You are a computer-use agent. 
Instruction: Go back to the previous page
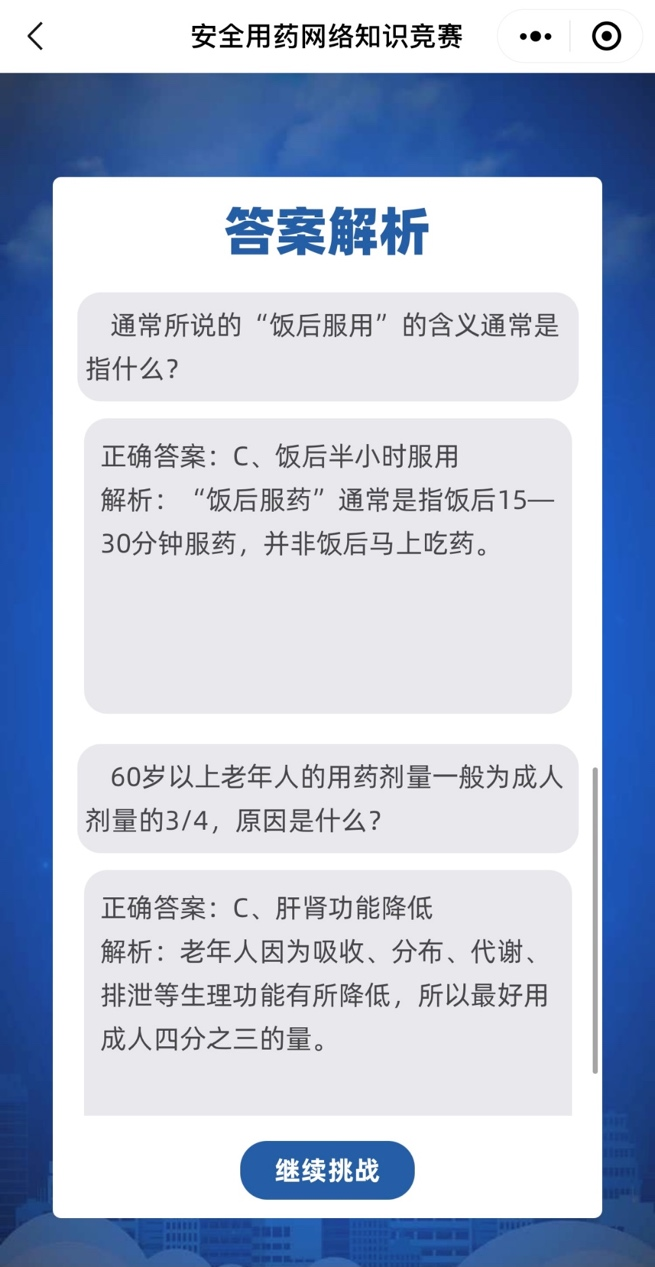(x=36, y=37)
